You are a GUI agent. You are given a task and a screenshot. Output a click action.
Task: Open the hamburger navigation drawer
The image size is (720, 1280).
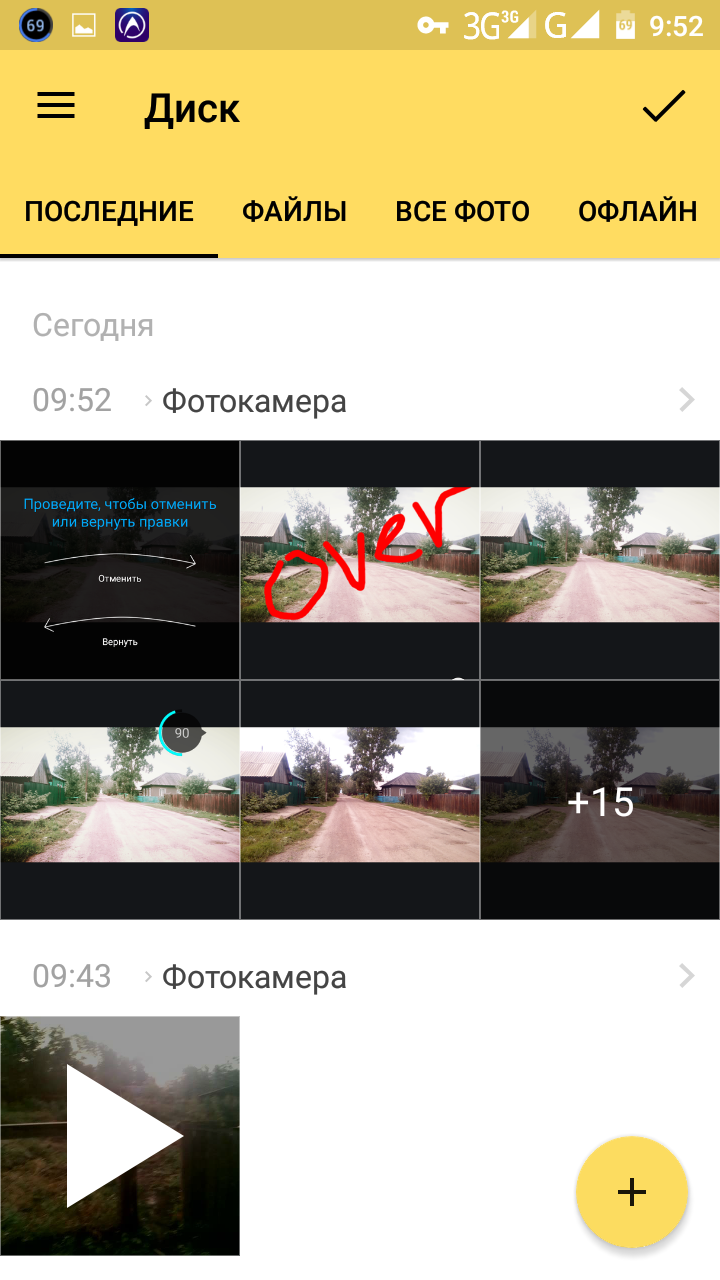[56, 106]
